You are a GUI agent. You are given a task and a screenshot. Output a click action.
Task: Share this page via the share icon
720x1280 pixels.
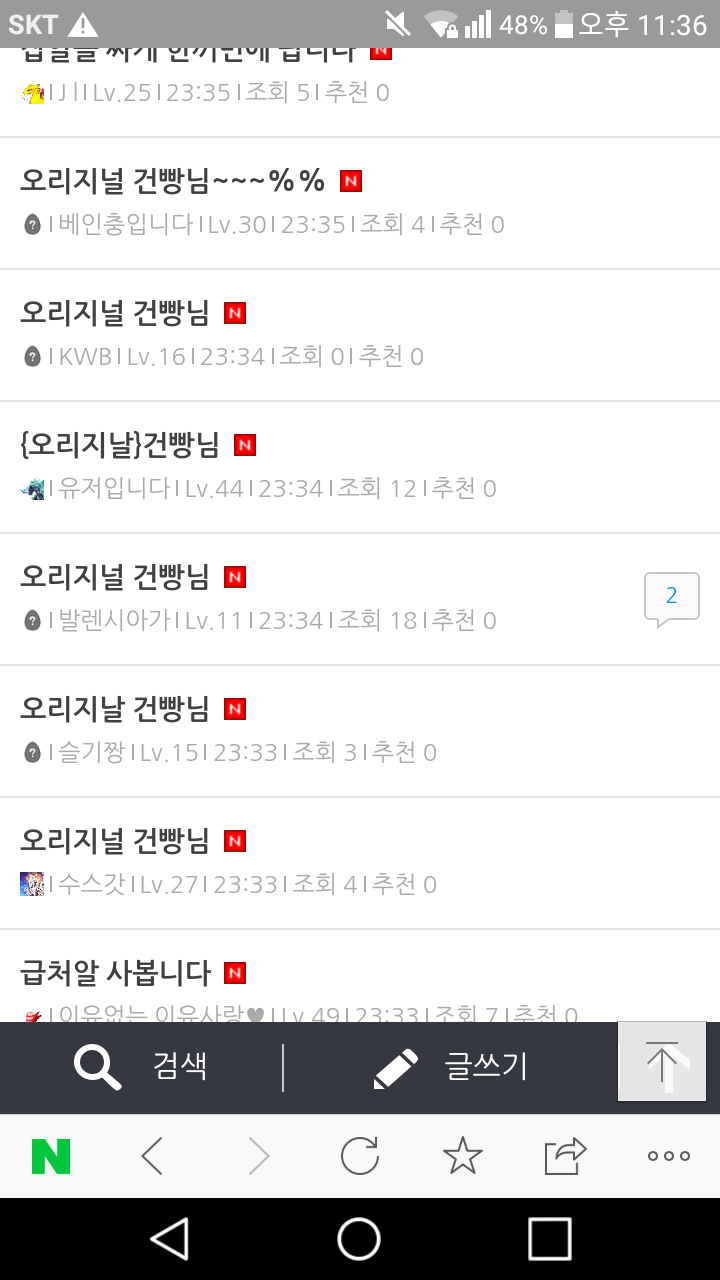pos(565,1156)
